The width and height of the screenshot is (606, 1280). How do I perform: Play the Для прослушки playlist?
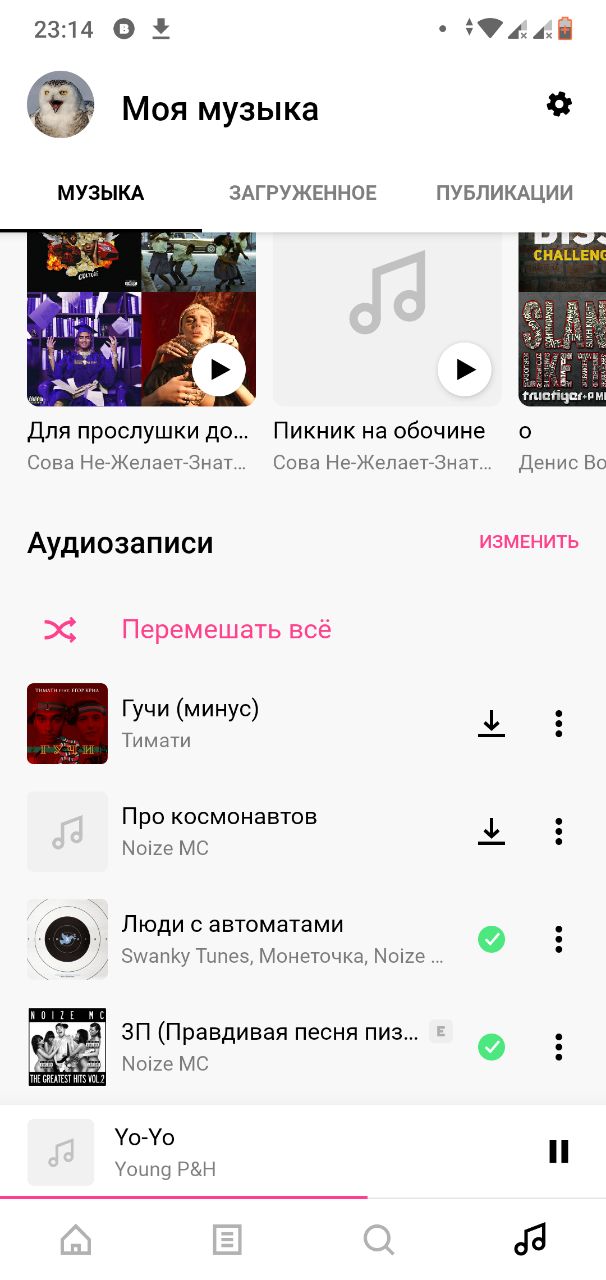pyautogui.click(x=219, y=370)
